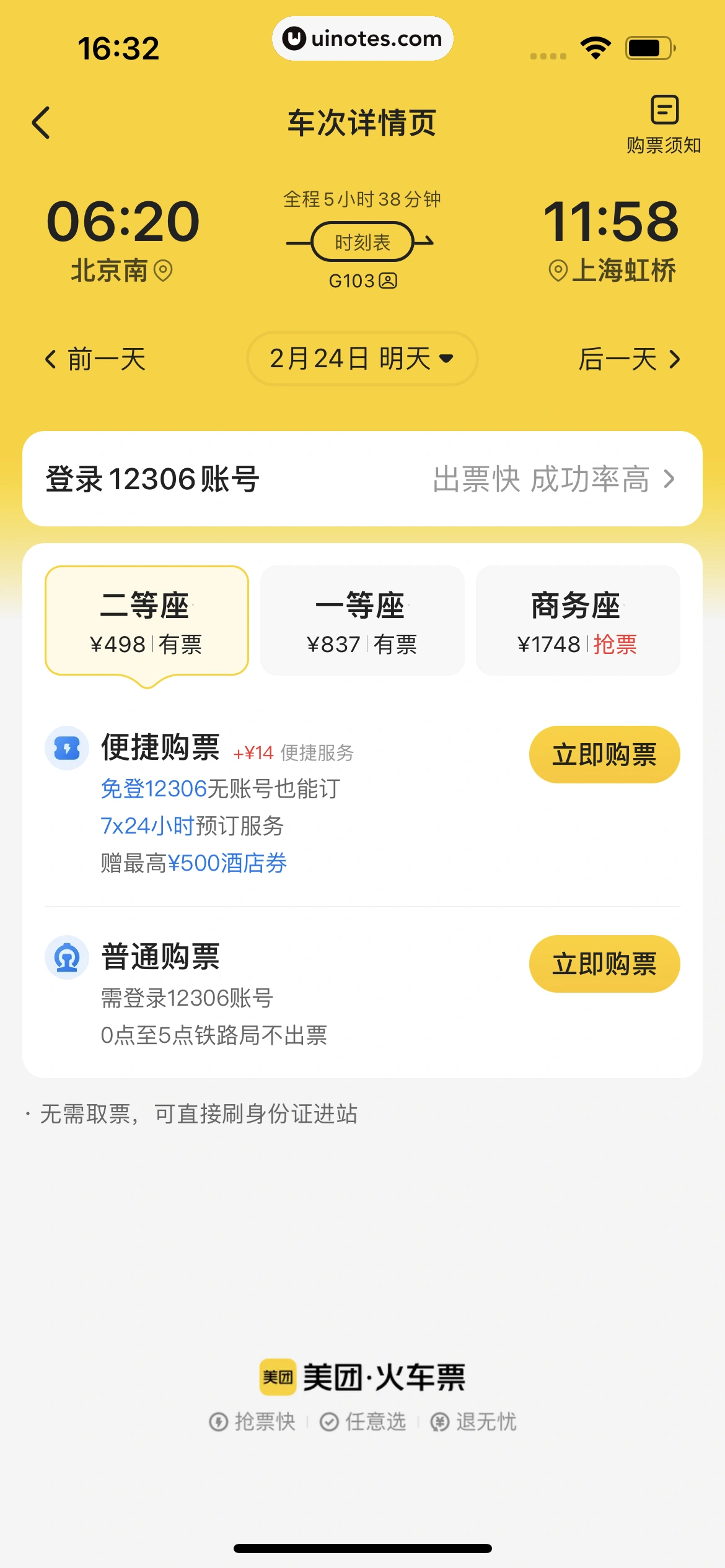The height and width of the screenshot is (1568, 725).
Task: Open the 2月24日 明天 date selector
Action: point(362,358)
